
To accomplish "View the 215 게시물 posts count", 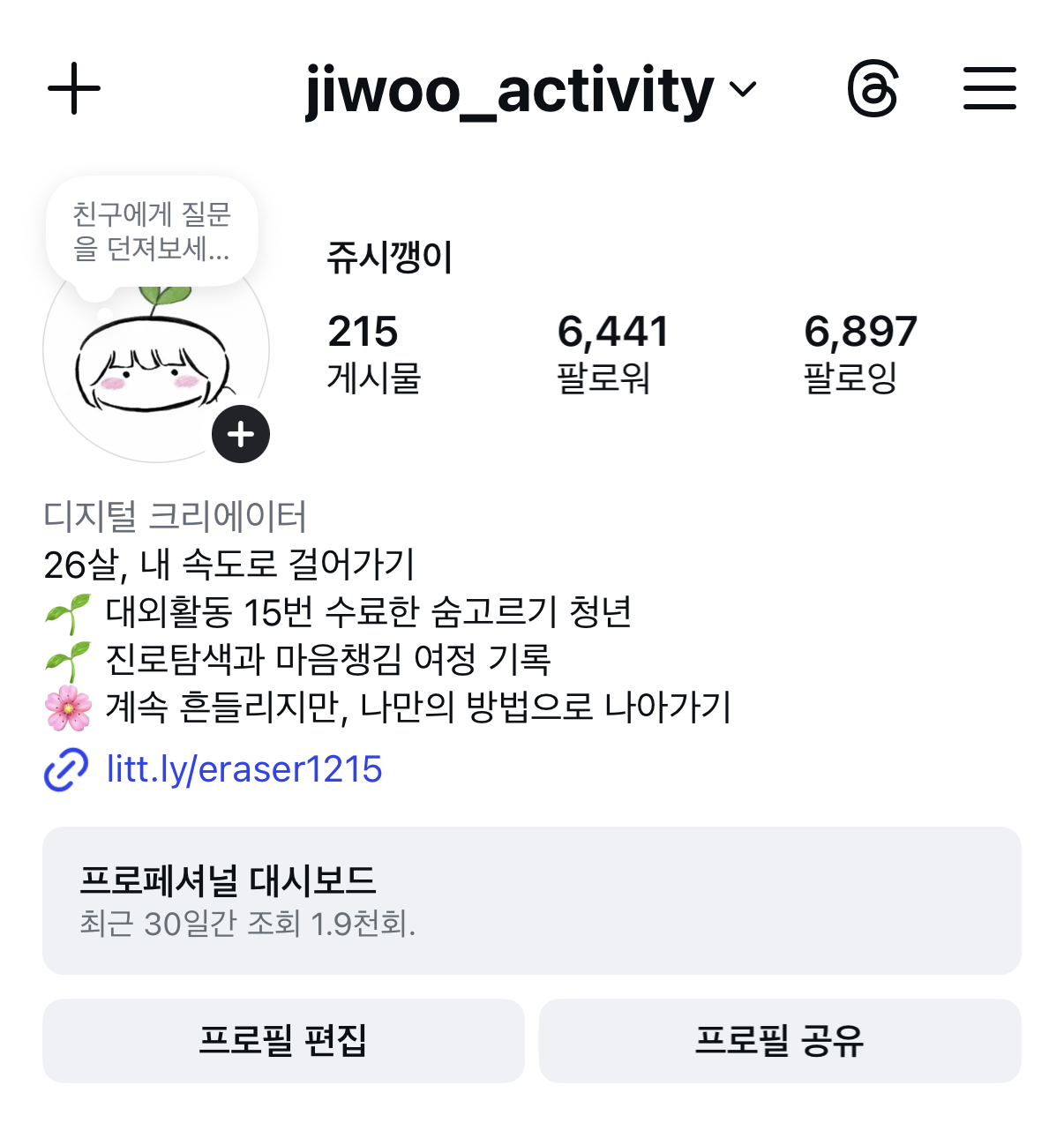I will pos(373,353).
